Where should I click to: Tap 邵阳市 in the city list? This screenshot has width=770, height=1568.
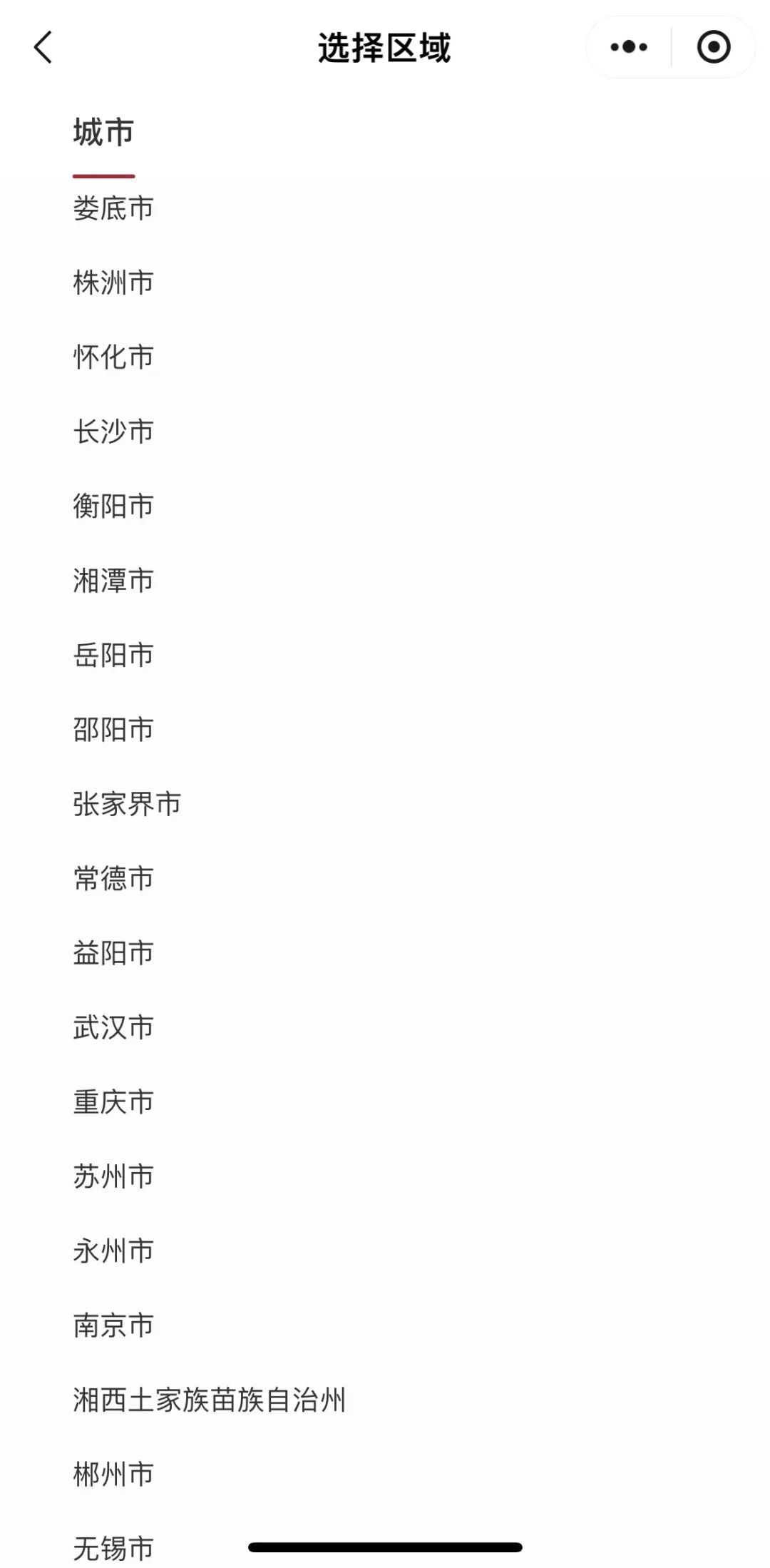coord(113,730)
